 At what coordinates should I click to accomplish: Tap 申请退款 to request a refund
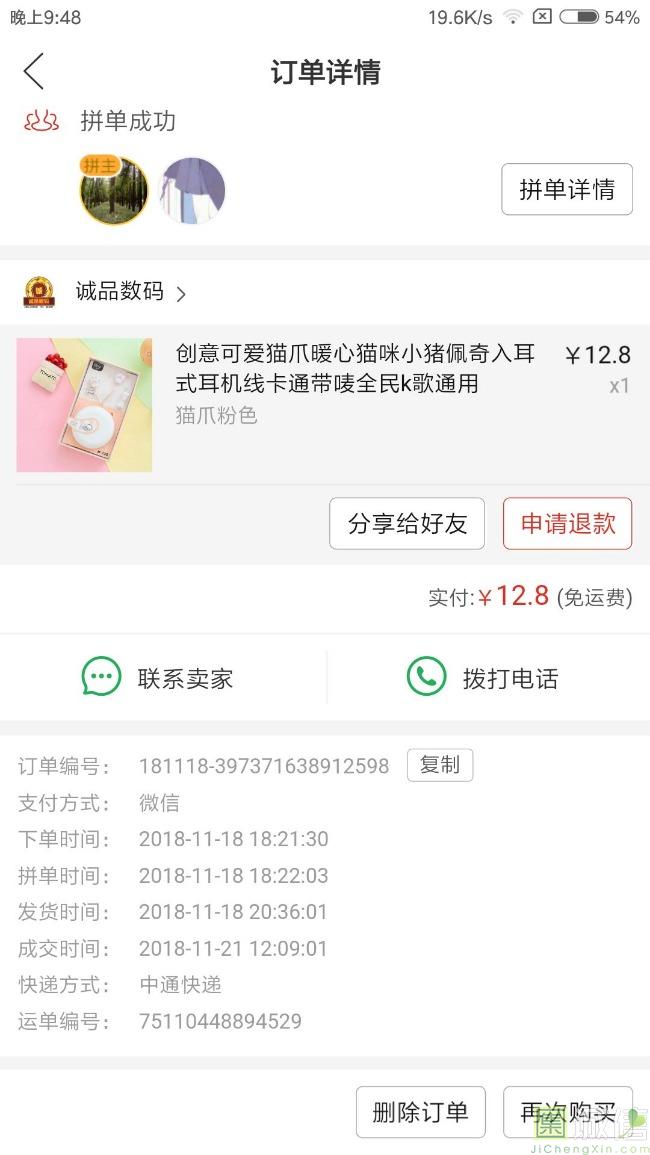(x=567, y=523)
